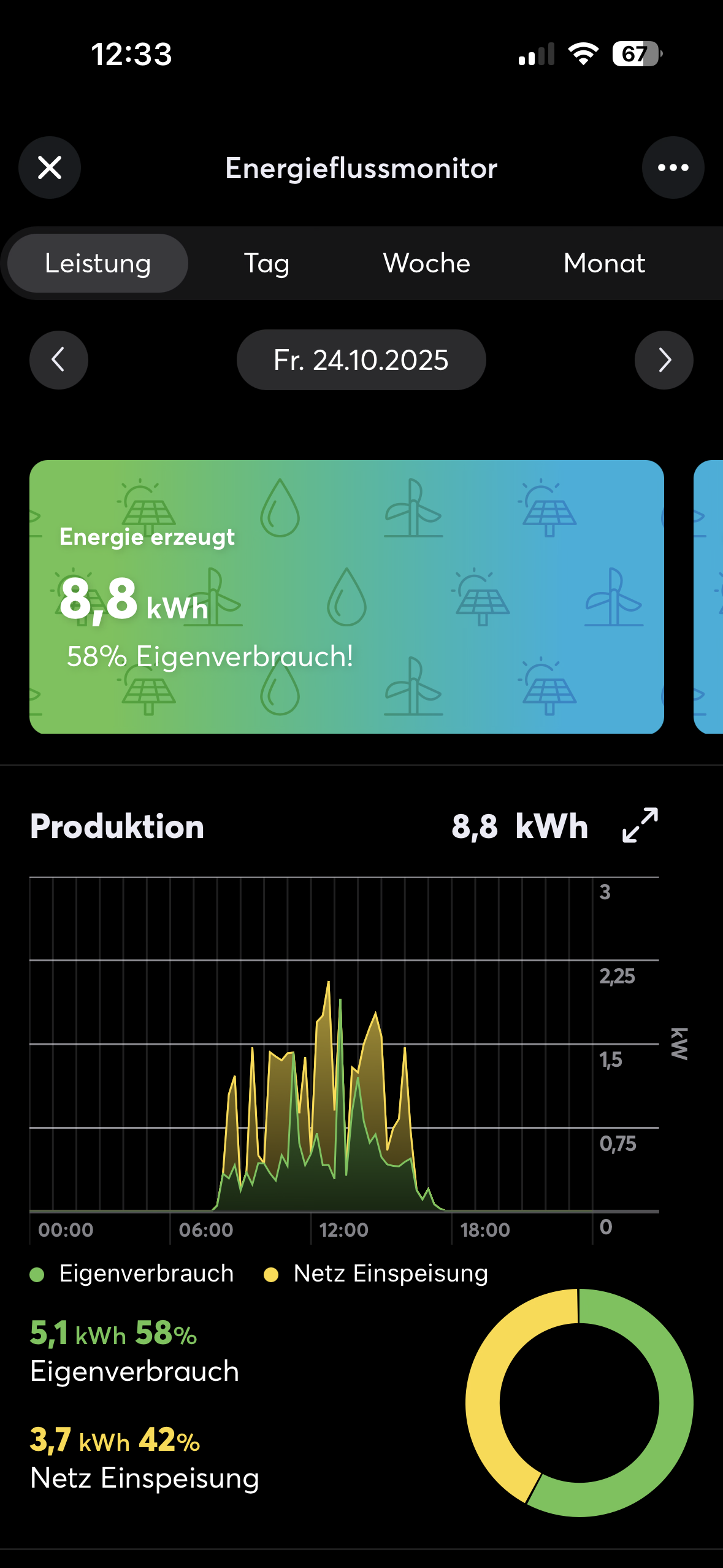This screenshot has height=1568, width=723.
Task: Expand the Produktion chart to fullscreen
Action: 640,825
